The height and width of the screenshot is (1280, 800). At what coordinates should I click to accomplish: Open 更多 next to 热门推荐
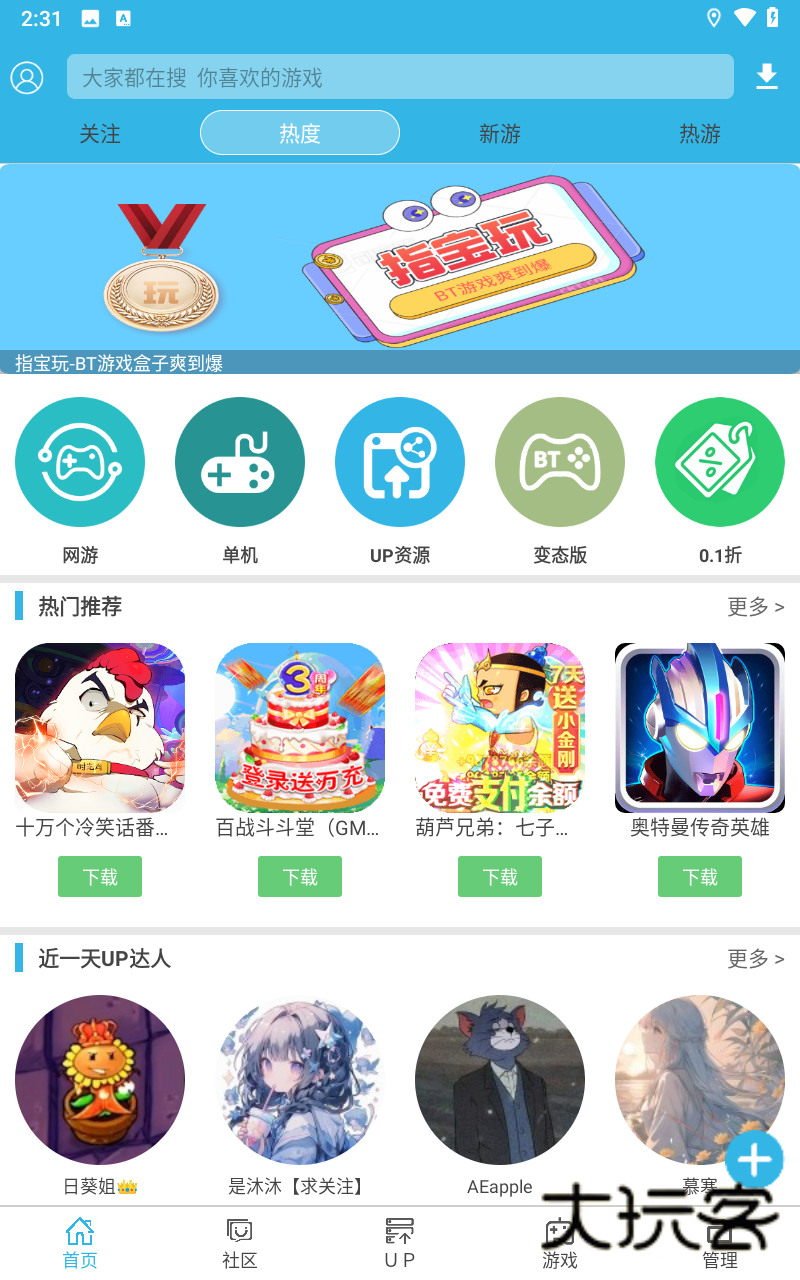[x=756, y=607]
